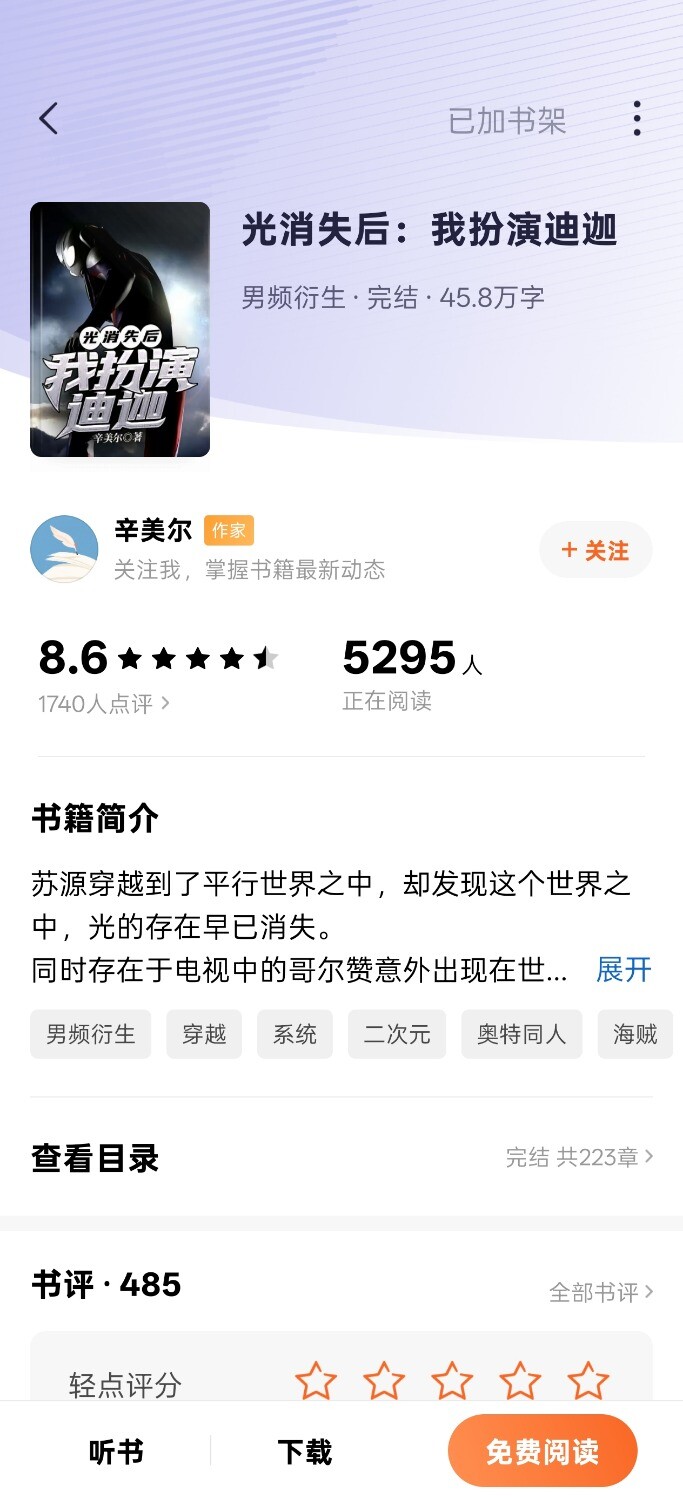
Task: Select the 系统 tag chip
Action: pyautogui.click(x=294, y=1034)
